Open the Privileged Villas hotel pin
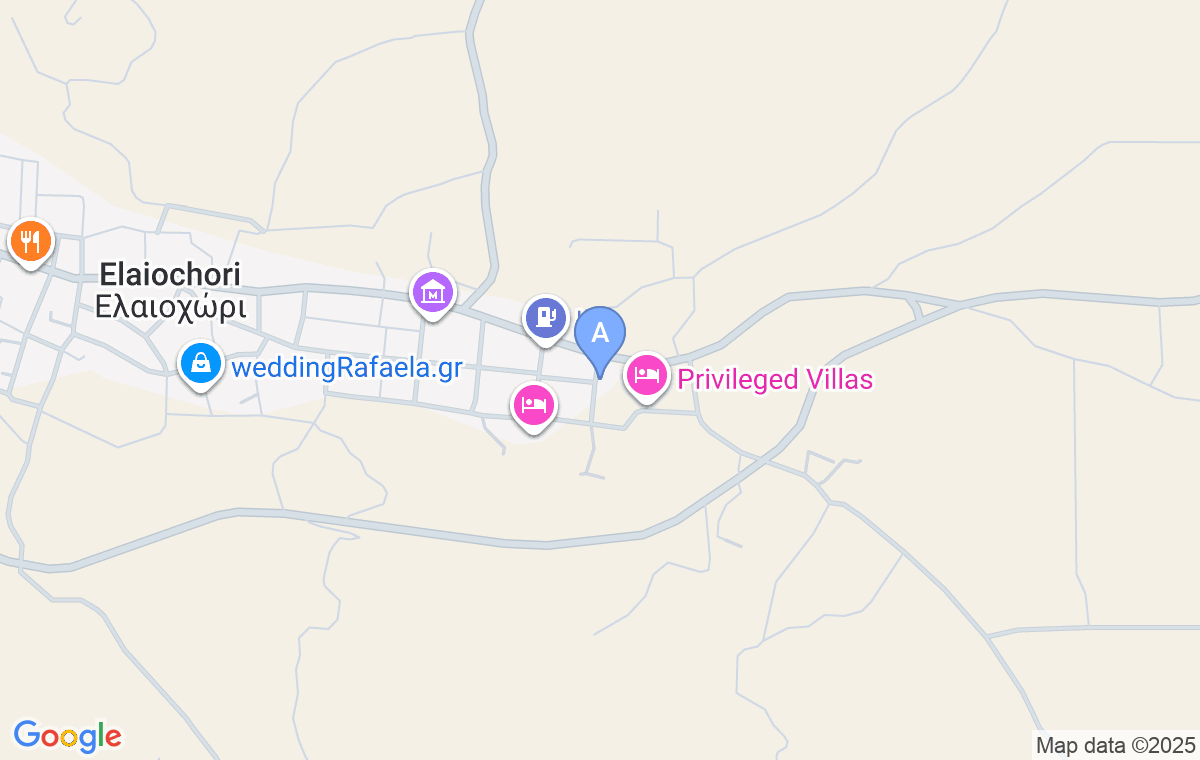This screenshot has width=1200, height=760. pyautogui.click(x=647, y=377)
